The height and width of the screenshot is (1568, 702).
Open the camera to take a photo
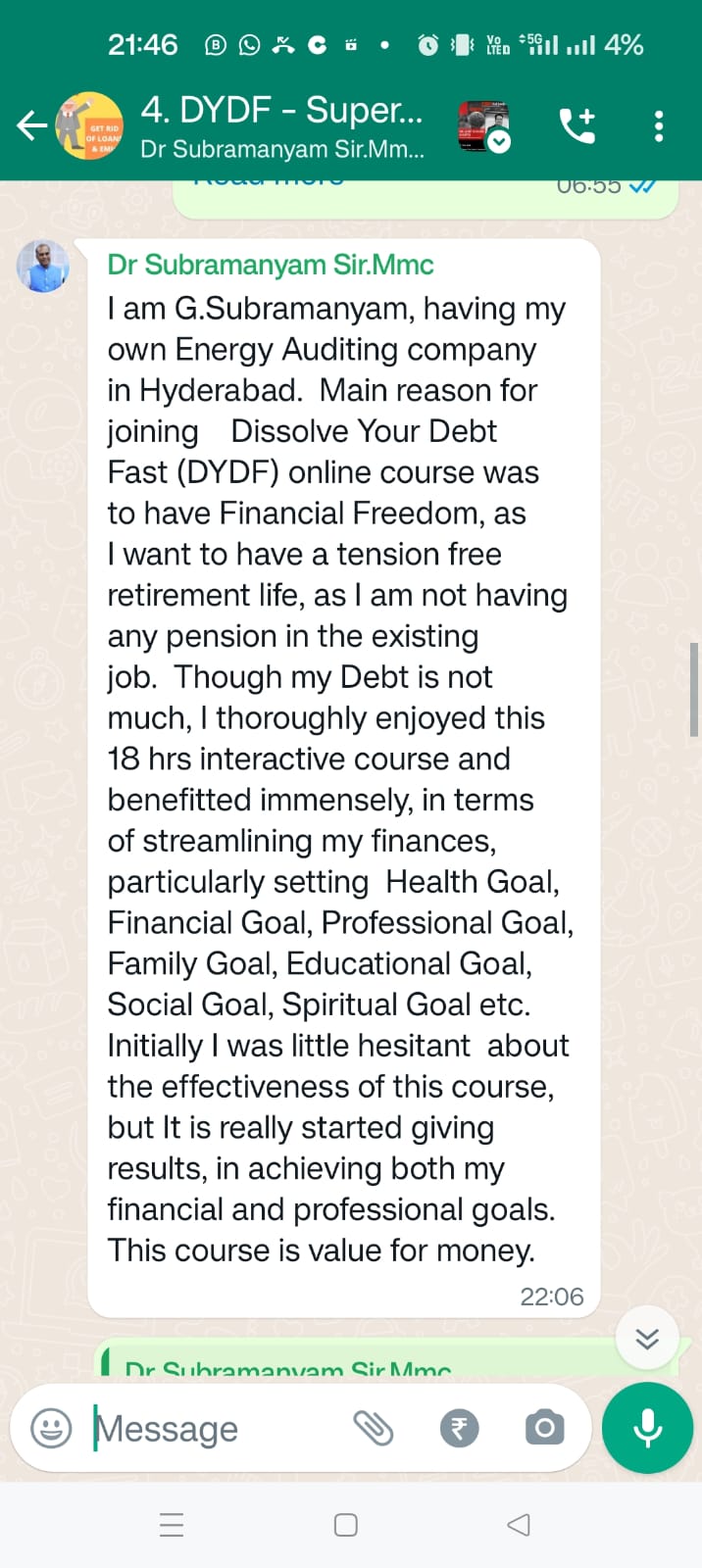pos(544,1428)
